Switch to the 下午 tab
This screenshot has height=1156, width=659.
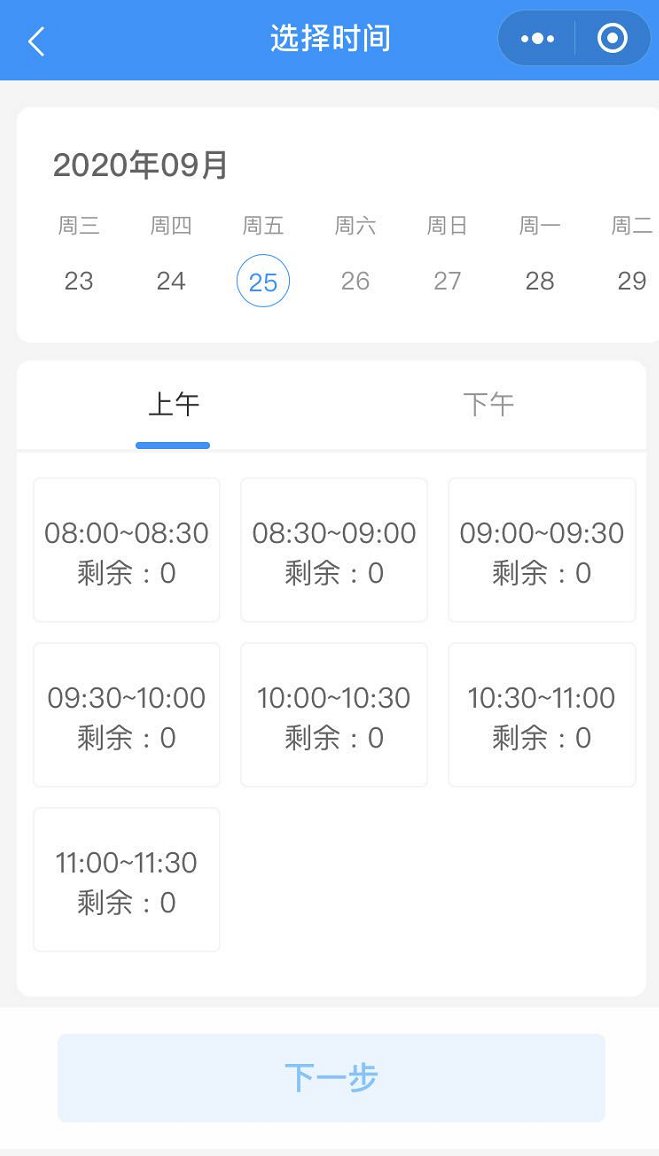coord(488,405)
